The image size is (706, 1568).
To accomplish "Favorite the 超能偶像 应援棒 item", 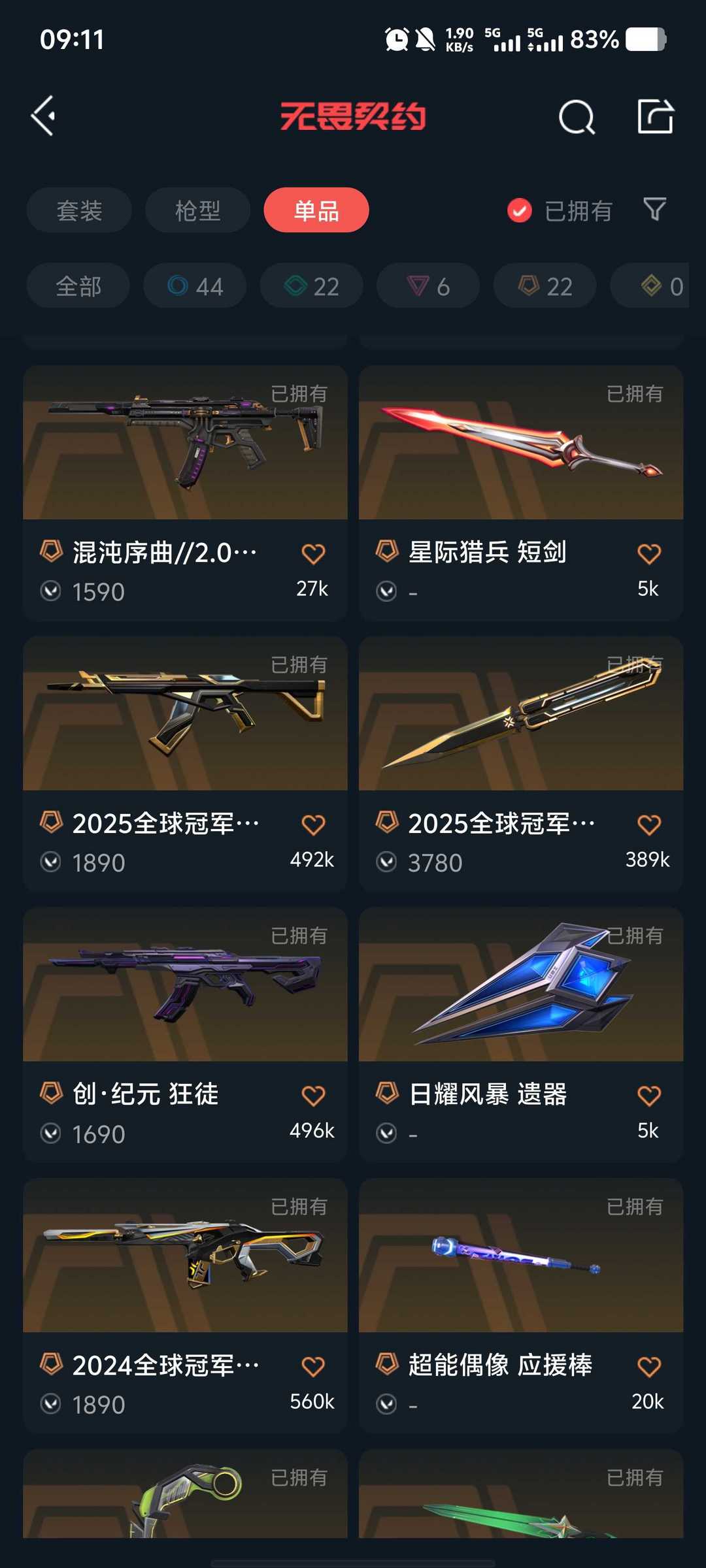I will pos(648,1366).
